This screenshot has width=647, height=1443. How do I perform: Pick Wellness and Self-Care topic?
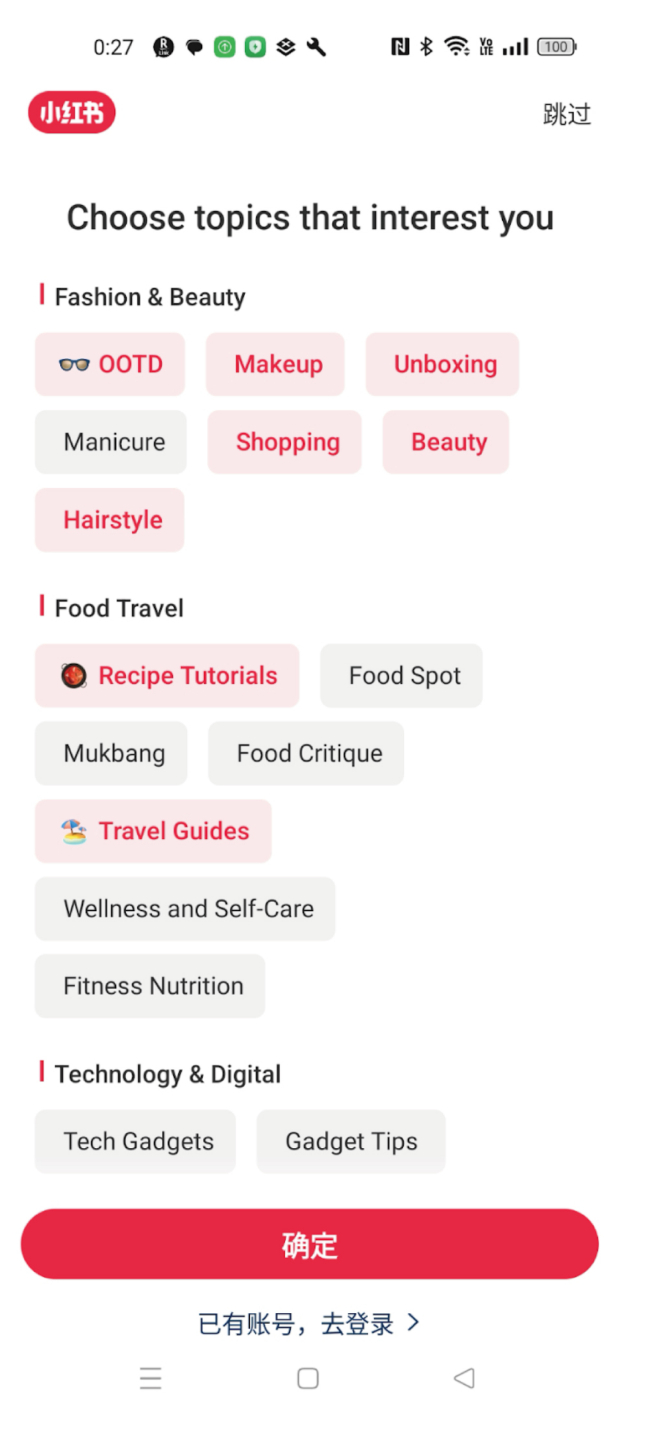[x=185, y=909]
